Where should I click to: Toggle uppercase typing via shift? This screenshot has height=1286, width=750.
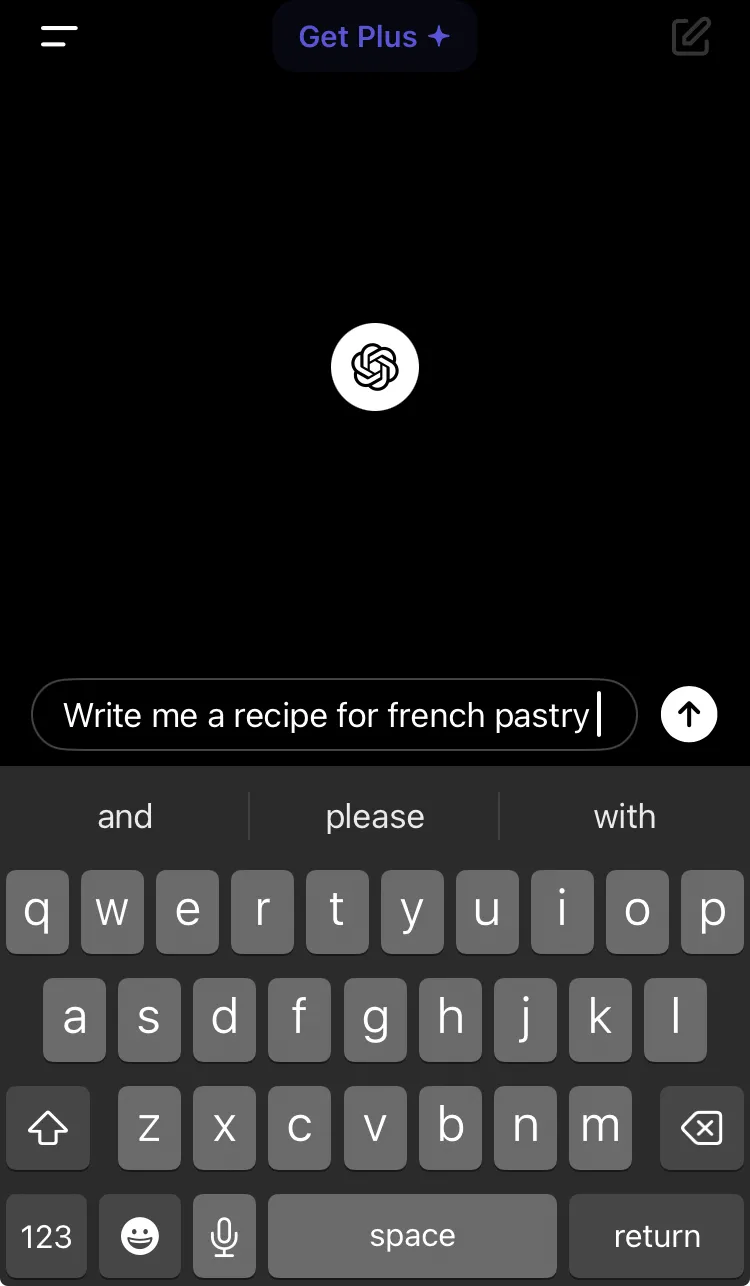47,1128
